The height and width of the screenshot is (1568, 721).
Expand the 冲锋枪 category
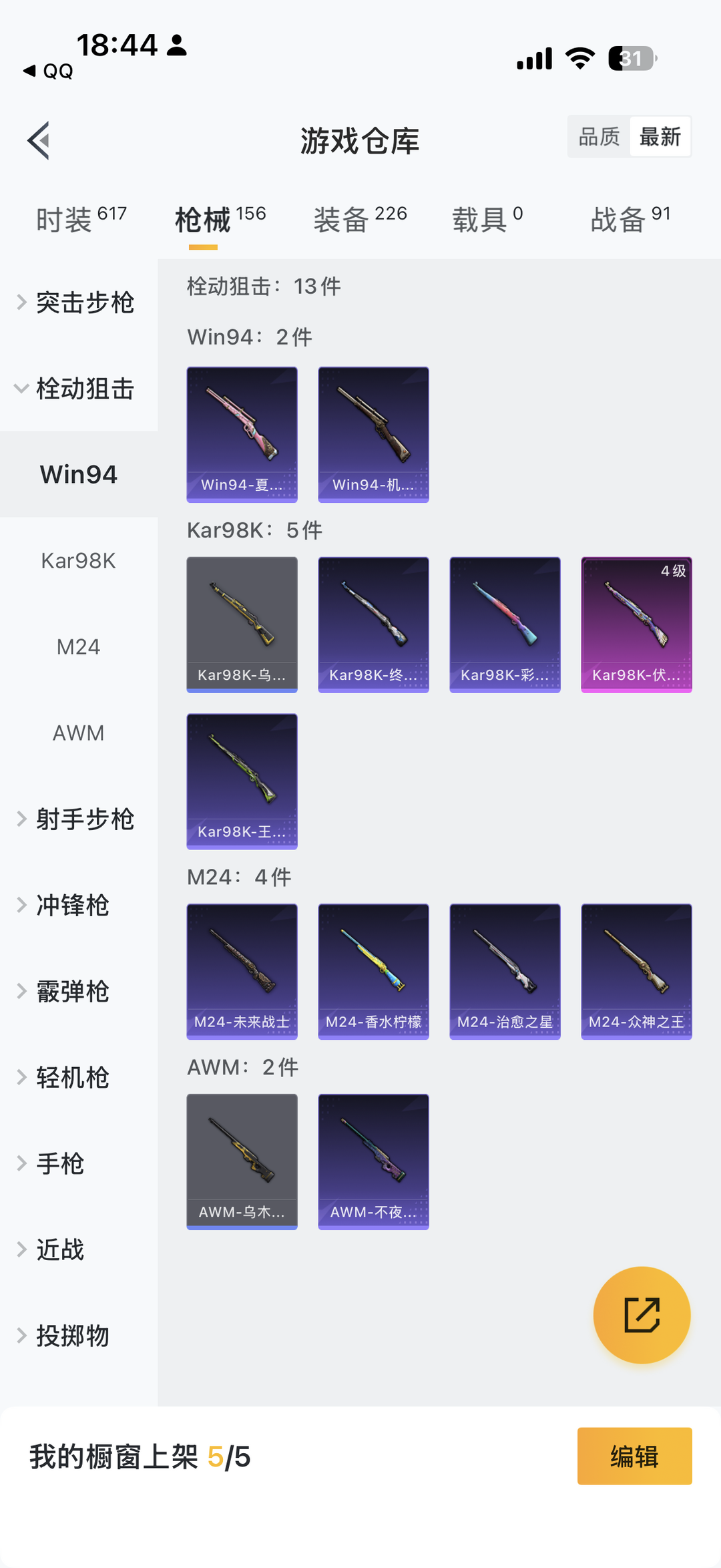click(72, 906)
